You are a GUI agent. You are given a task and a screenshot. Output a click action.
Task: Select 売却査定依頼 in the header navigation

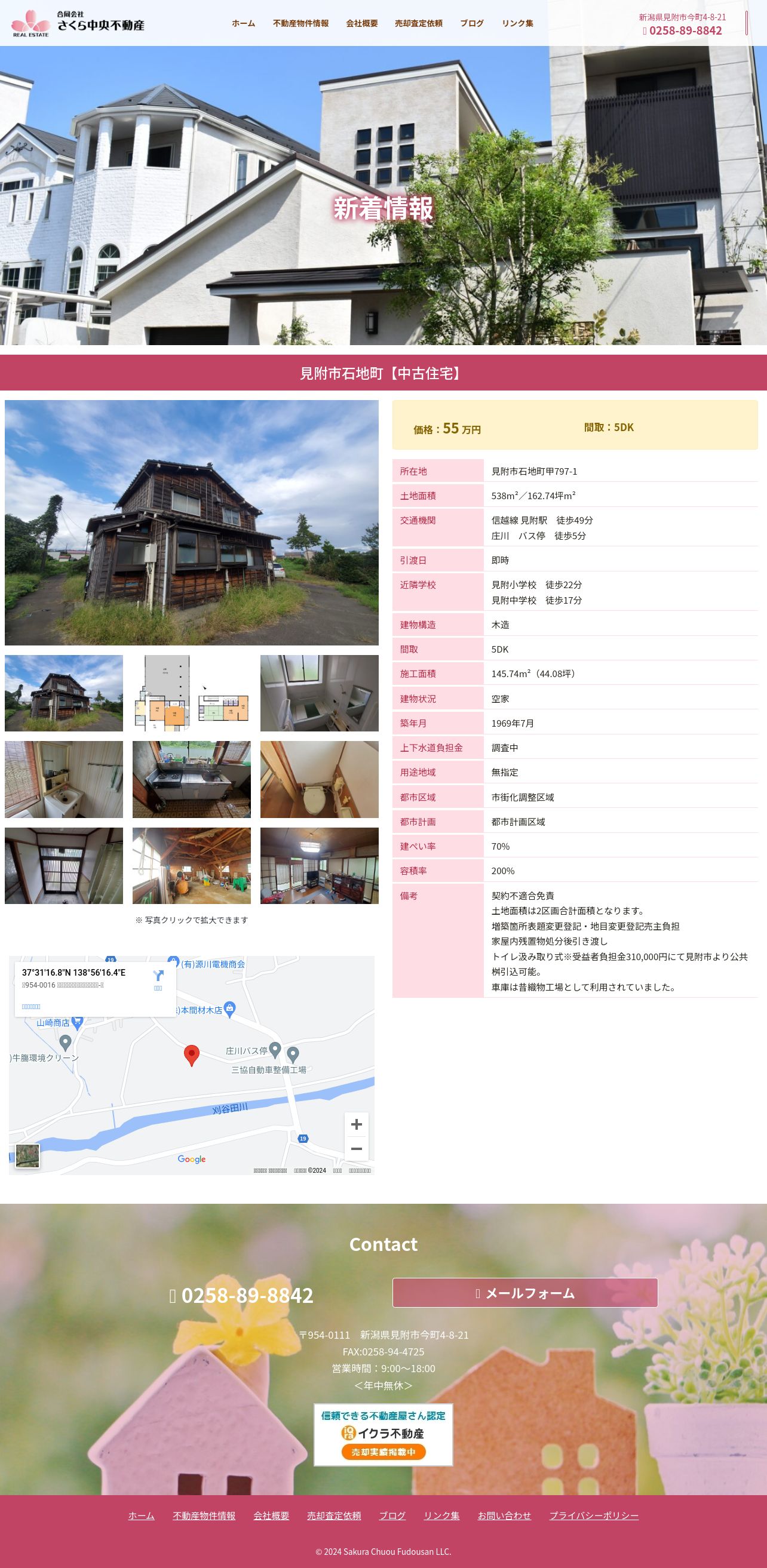pos(418,23)
